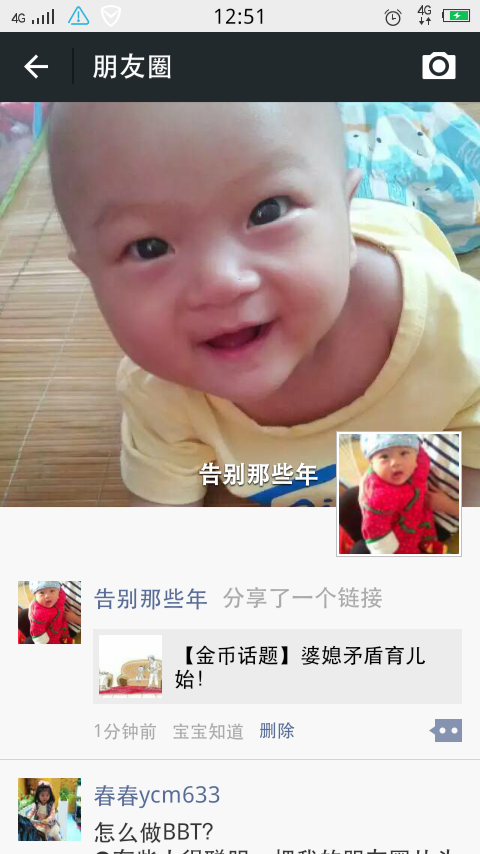Delete the post via 删除
The image size is (480, 854).
point(277,731)
